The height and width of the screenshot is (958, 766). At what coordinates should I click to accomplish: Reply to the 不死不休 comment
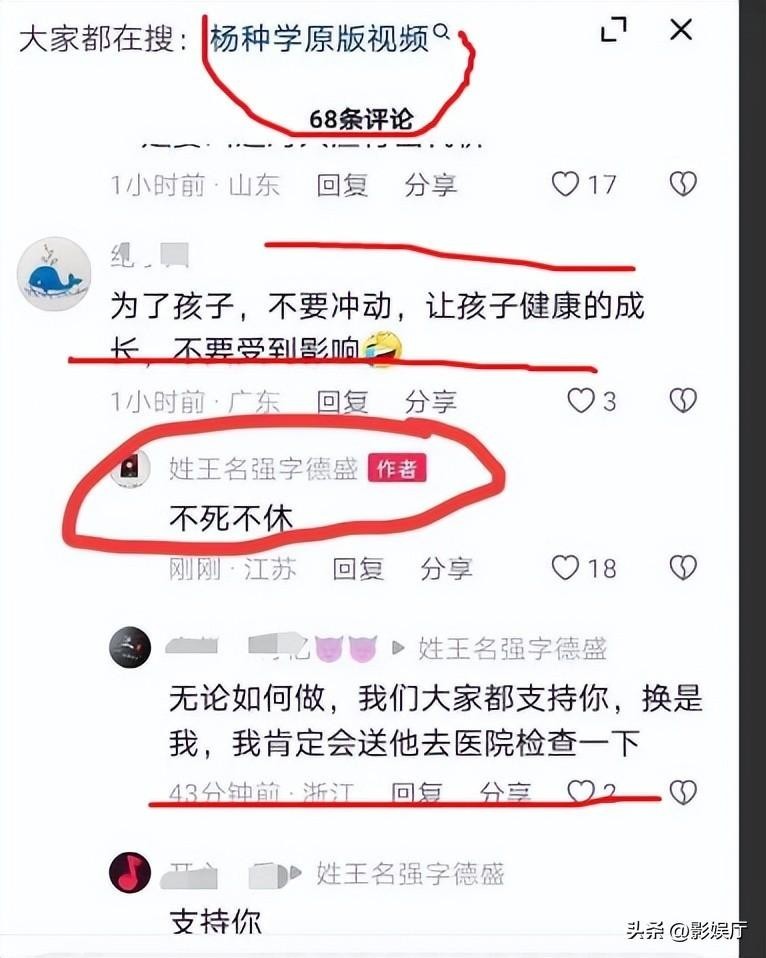pos(358,568)
